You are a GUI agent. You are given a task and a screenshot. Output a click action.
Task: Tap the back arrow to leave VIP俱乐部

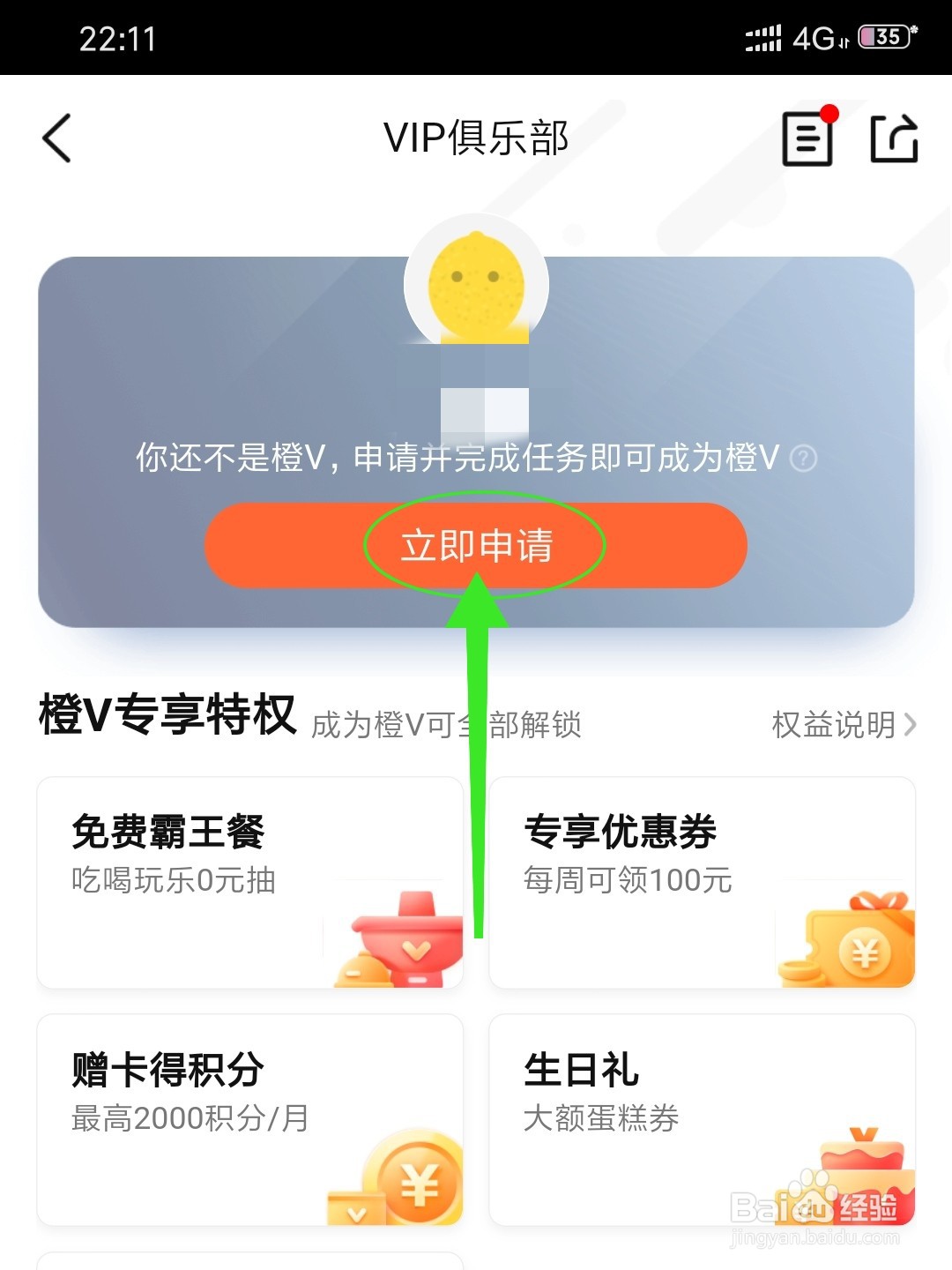[55, 138]
